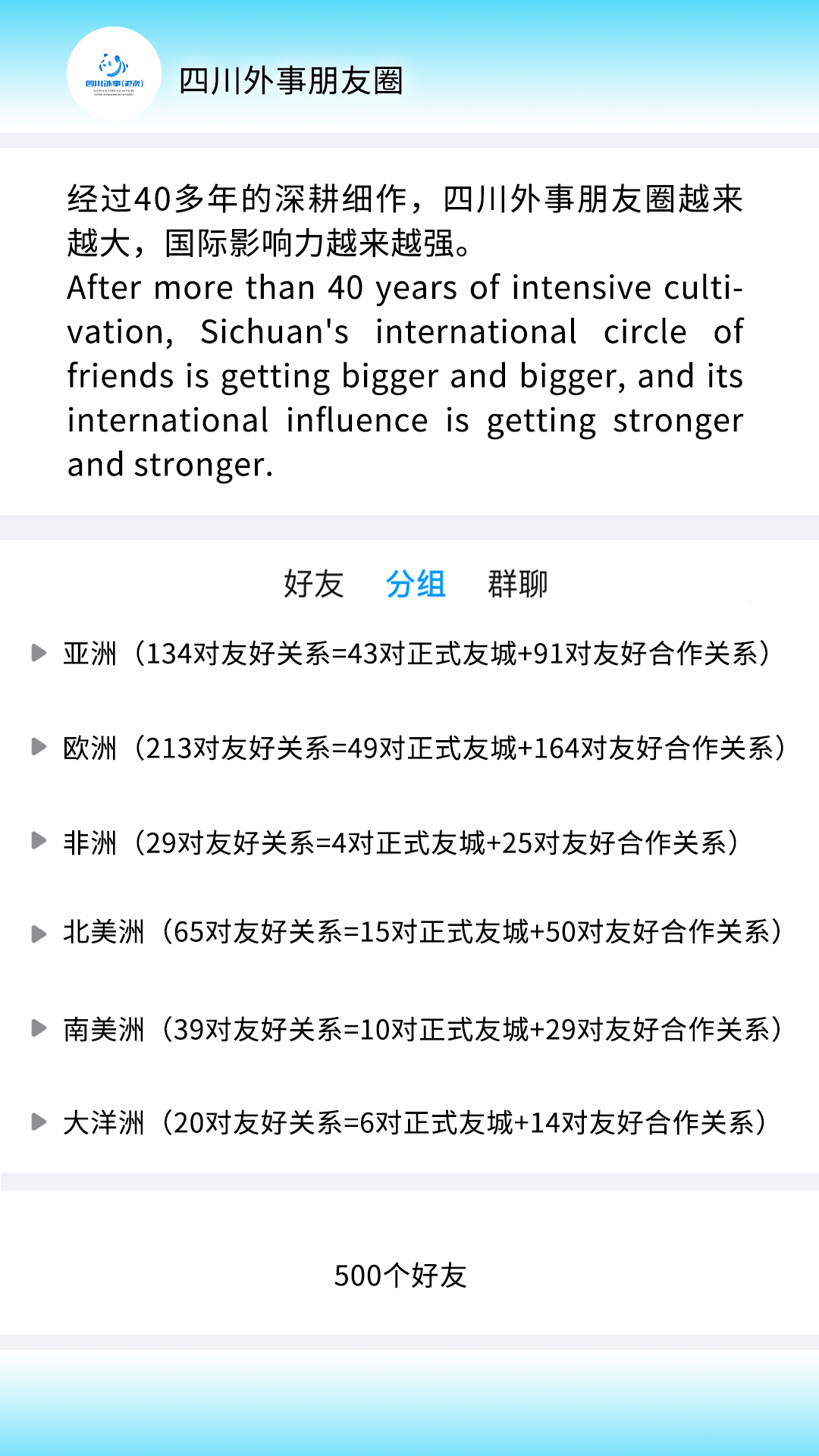Viewport: 819px width, 1456px height.
Task: Expand the 北美洲 group
Action: 408,931
